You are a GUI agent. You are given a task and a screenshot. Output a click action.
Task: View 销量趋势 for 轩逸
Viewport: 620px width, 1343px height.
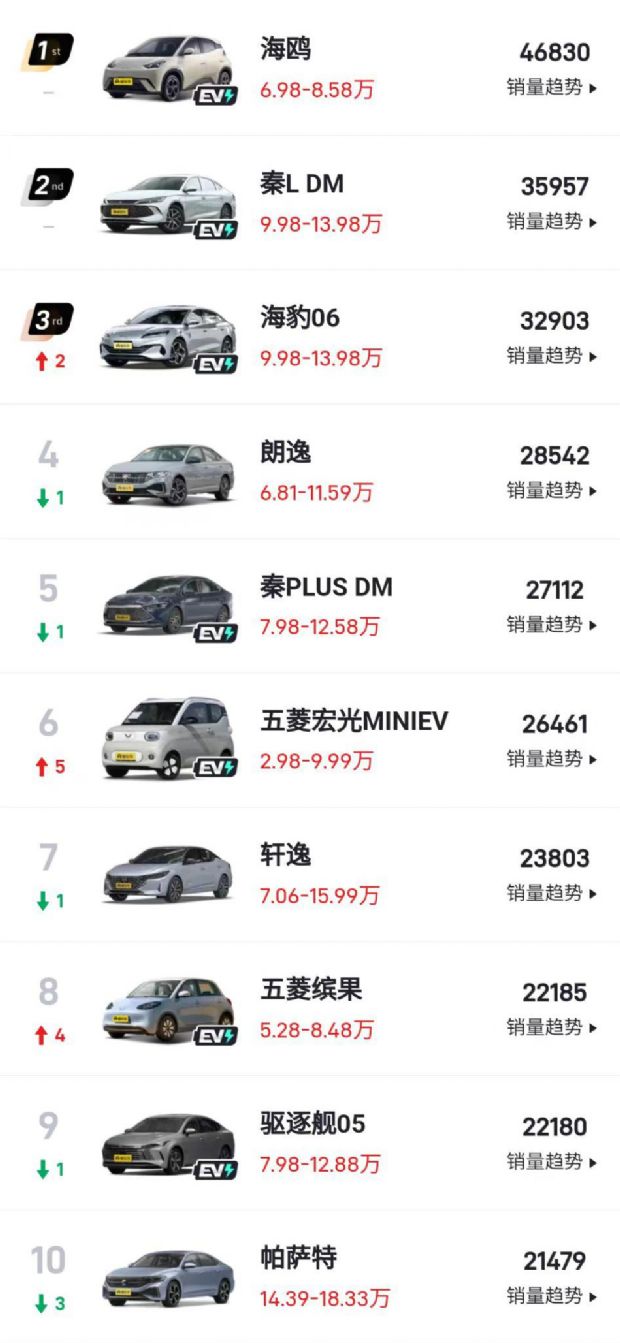(551, 893)
